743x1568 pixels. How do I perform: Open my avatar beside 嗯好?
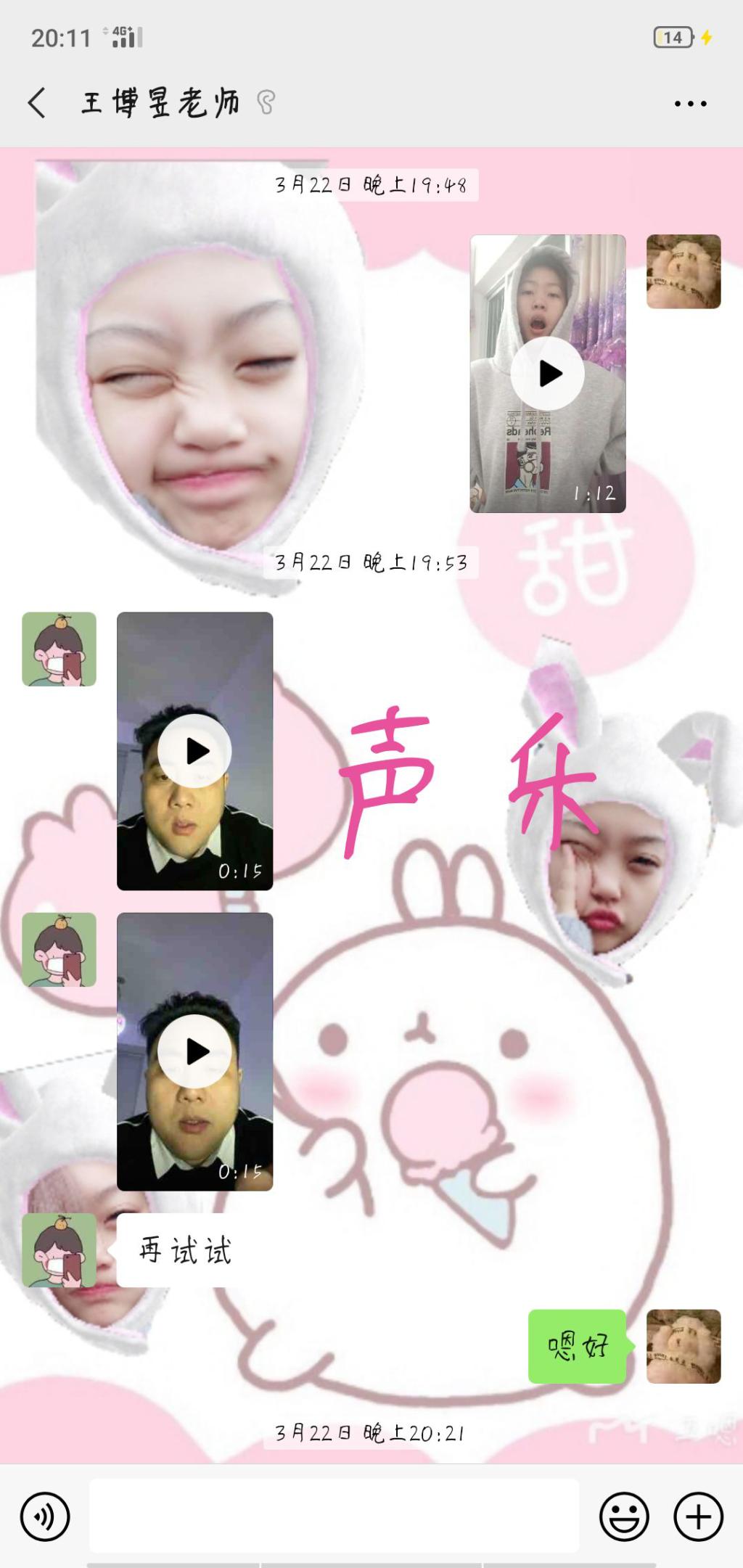click(683, 1346)
